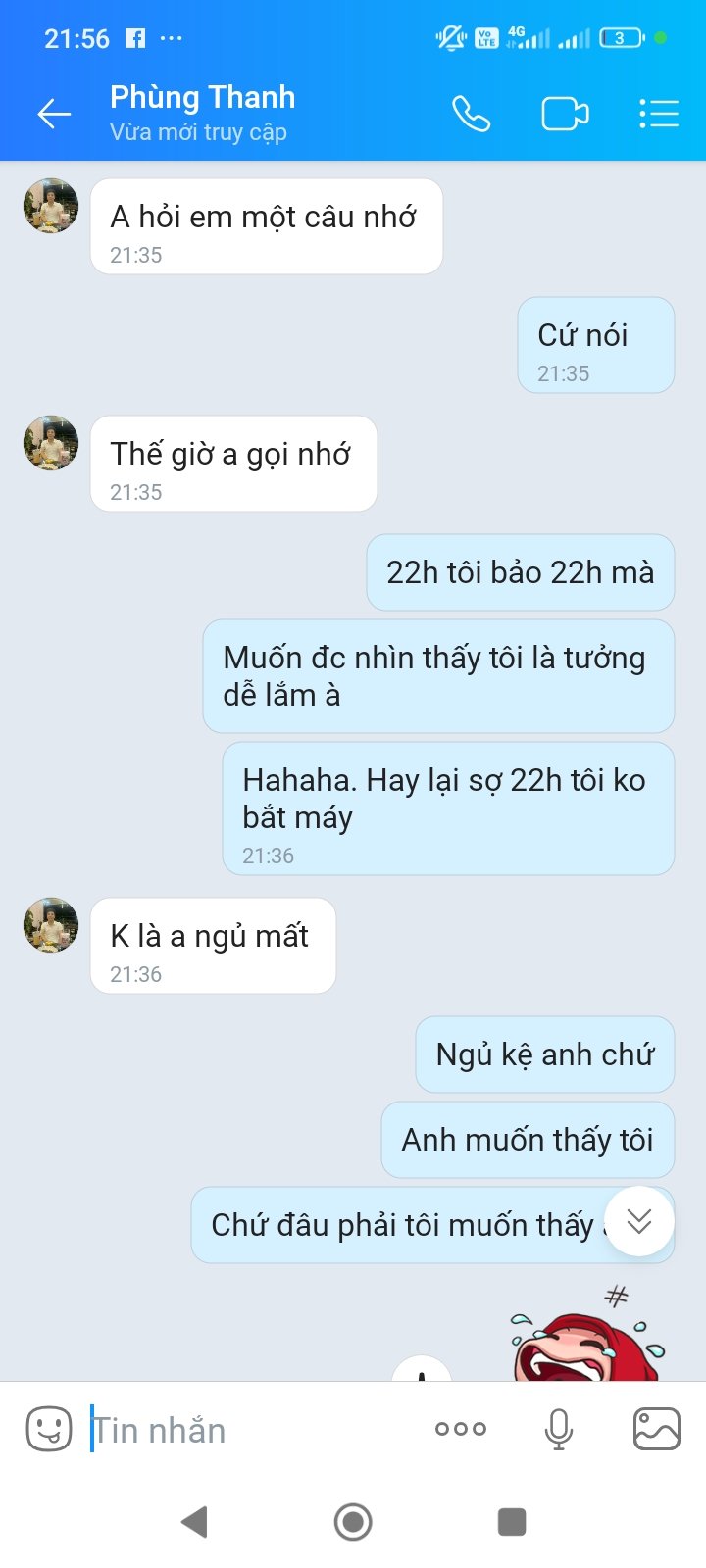Record a voice message with microphone
Viewport: 706px width, 1568px height.
point(559,1429)
